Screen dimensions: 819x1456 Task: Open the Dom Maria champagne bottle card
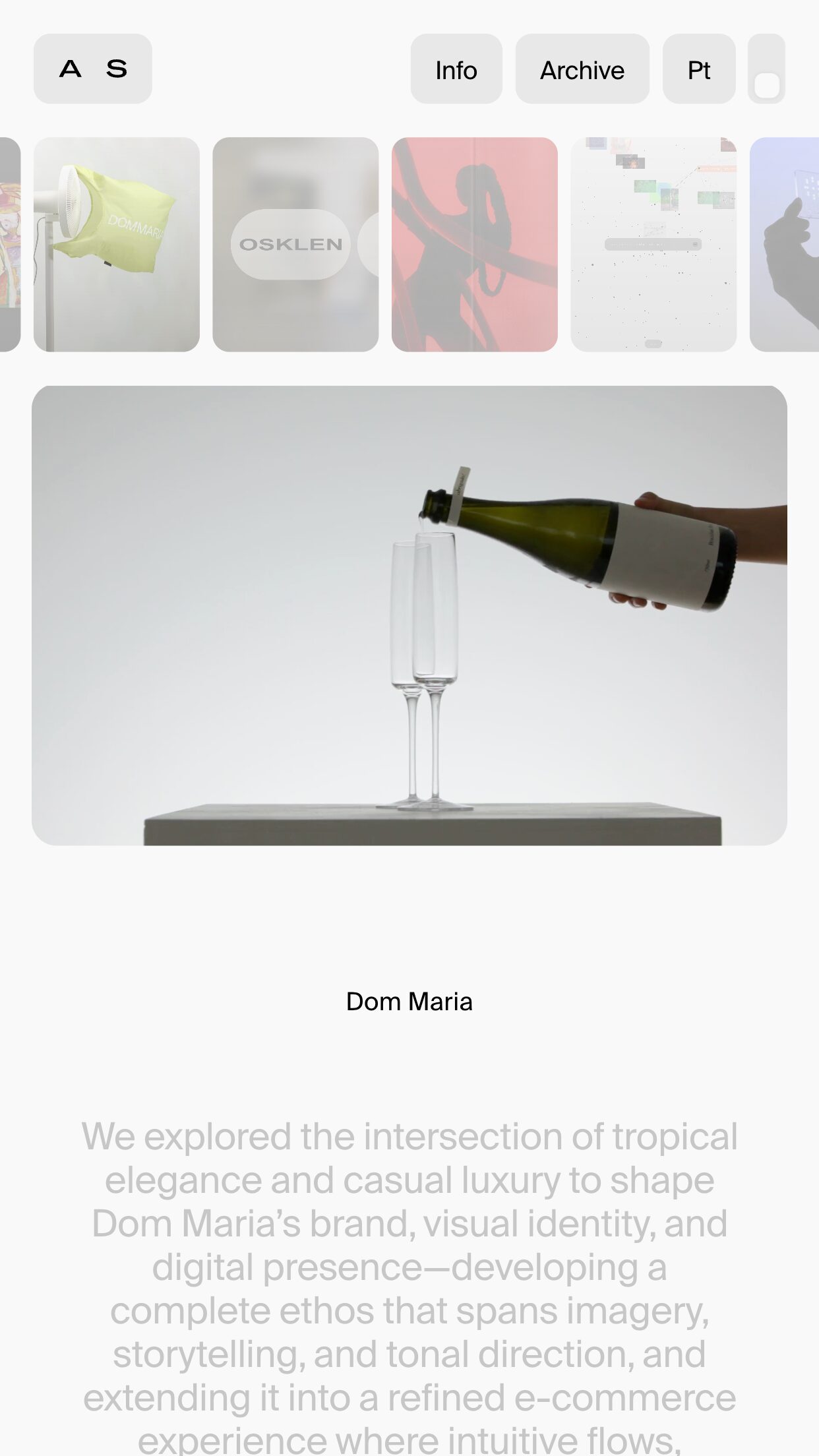pos(409,615)
